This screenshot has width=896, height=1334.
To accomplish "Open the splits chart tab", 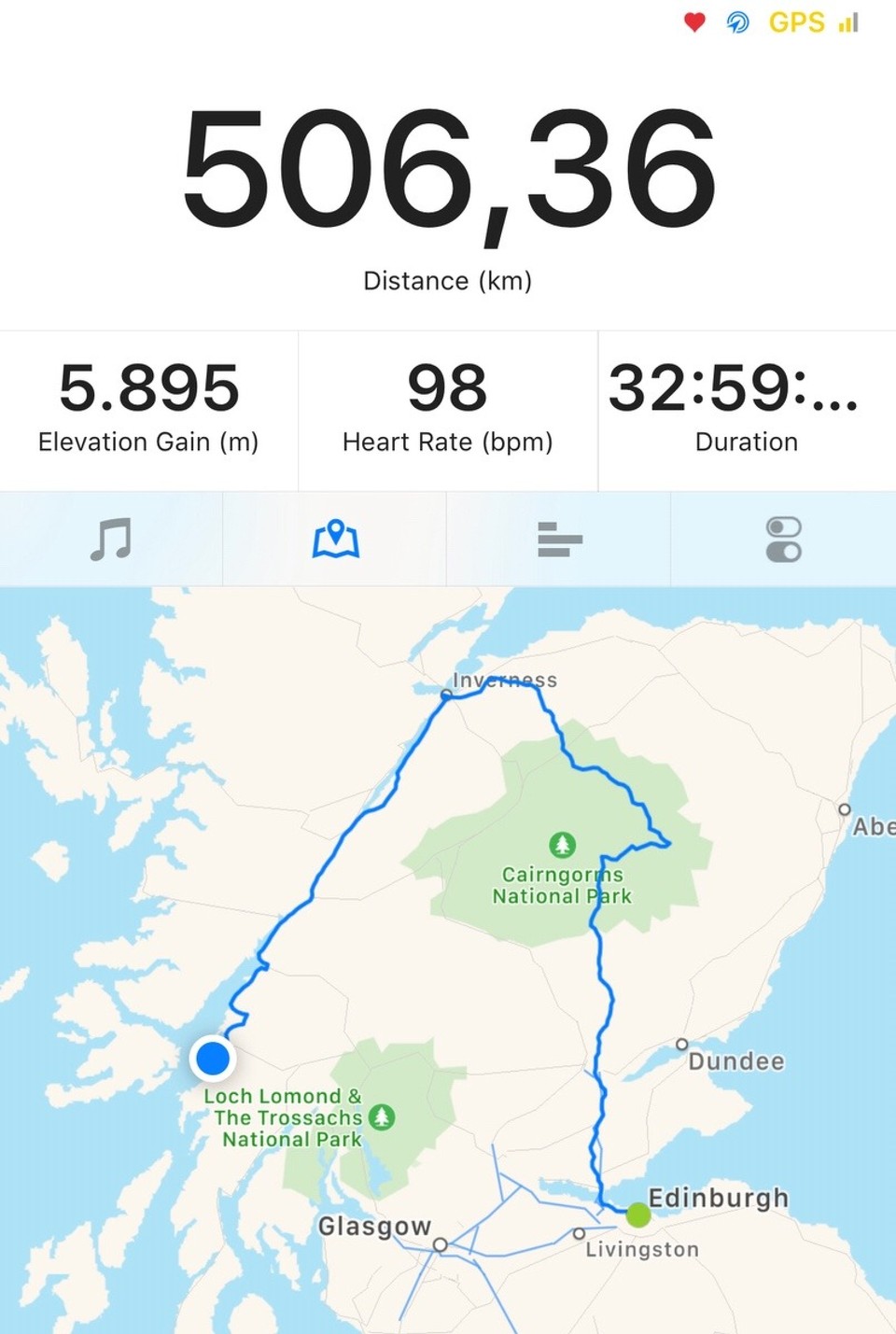I will (x=559, y=540).
